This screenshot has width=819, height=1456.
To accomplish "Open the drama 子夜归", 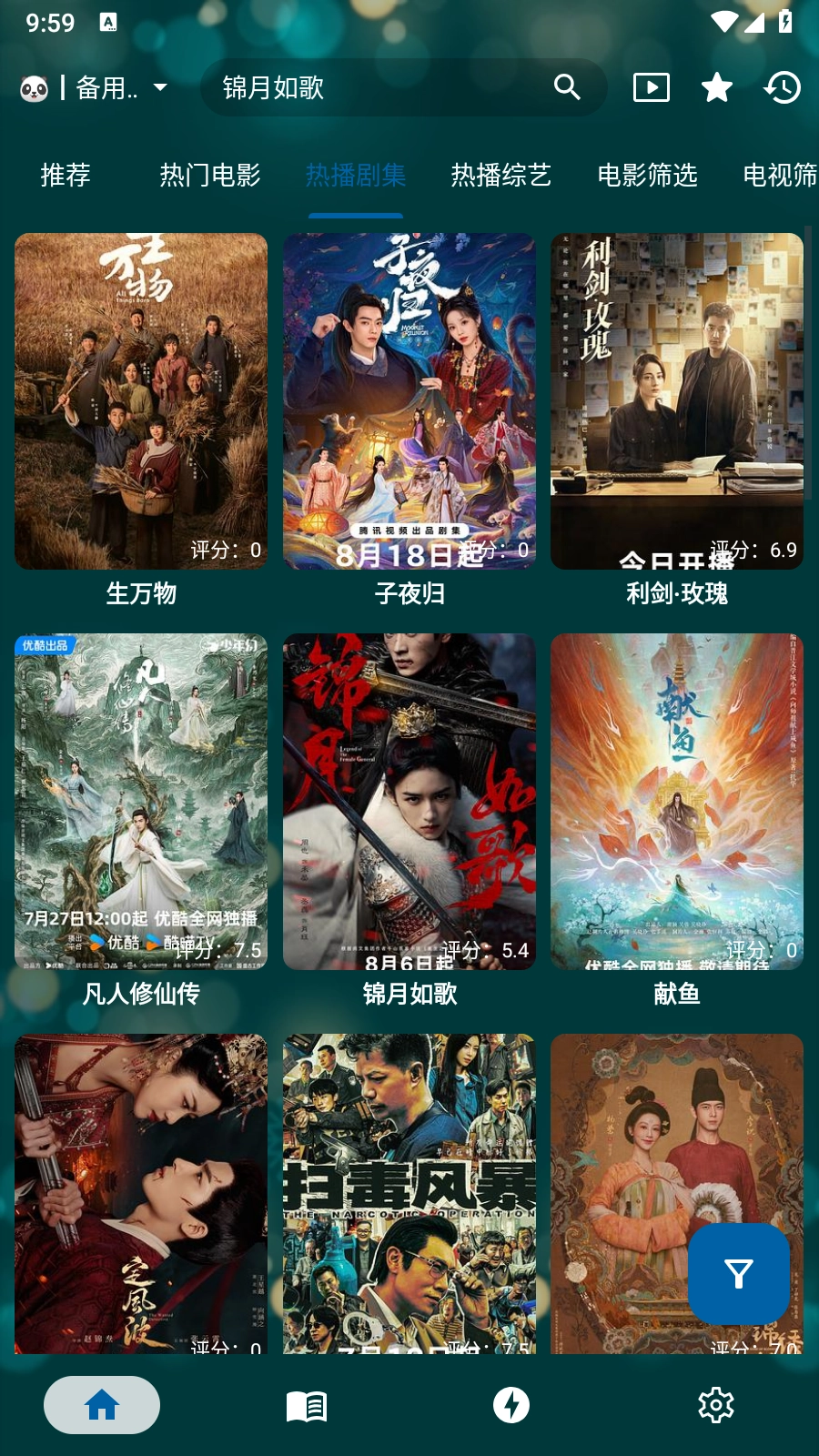I will click(409, 401).
